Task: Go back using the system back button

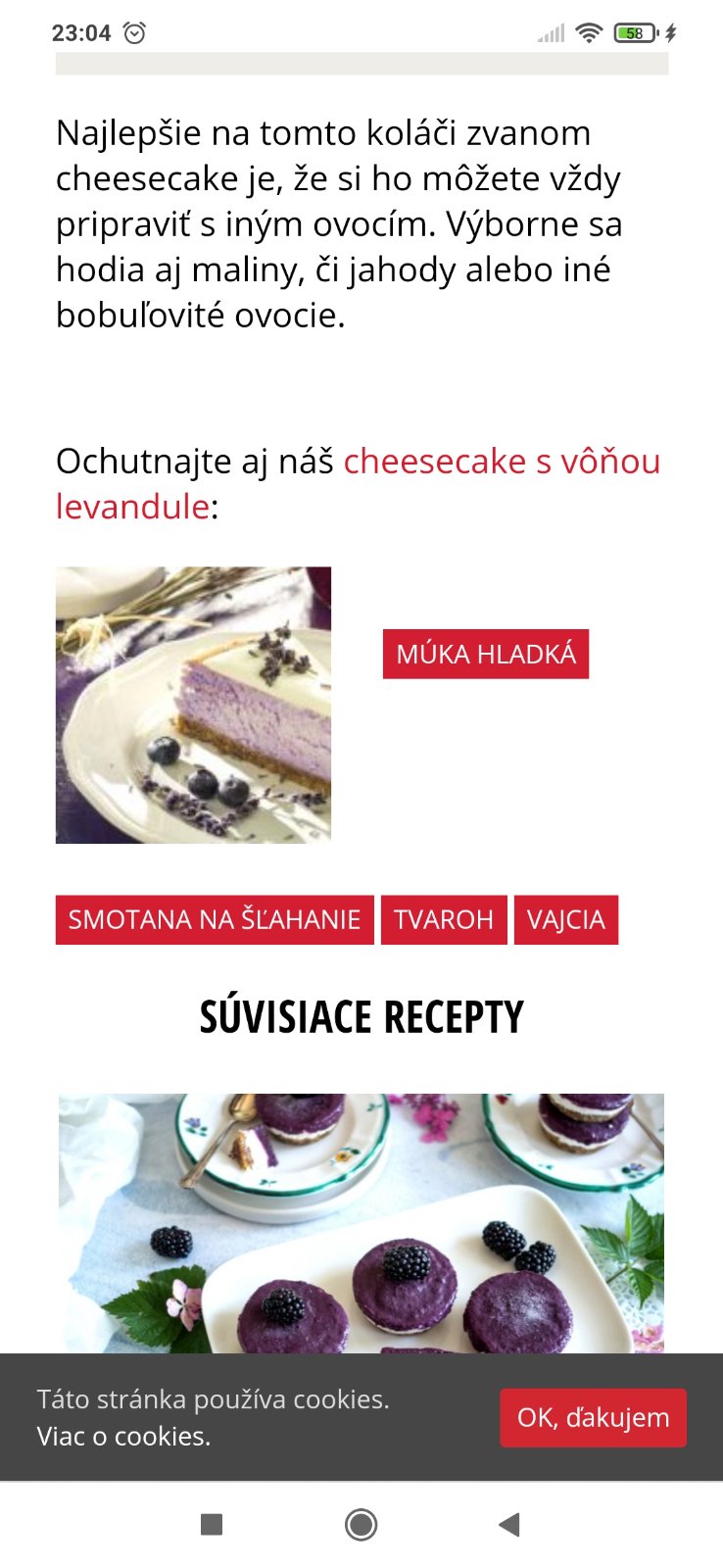Action: (508, 1524)
